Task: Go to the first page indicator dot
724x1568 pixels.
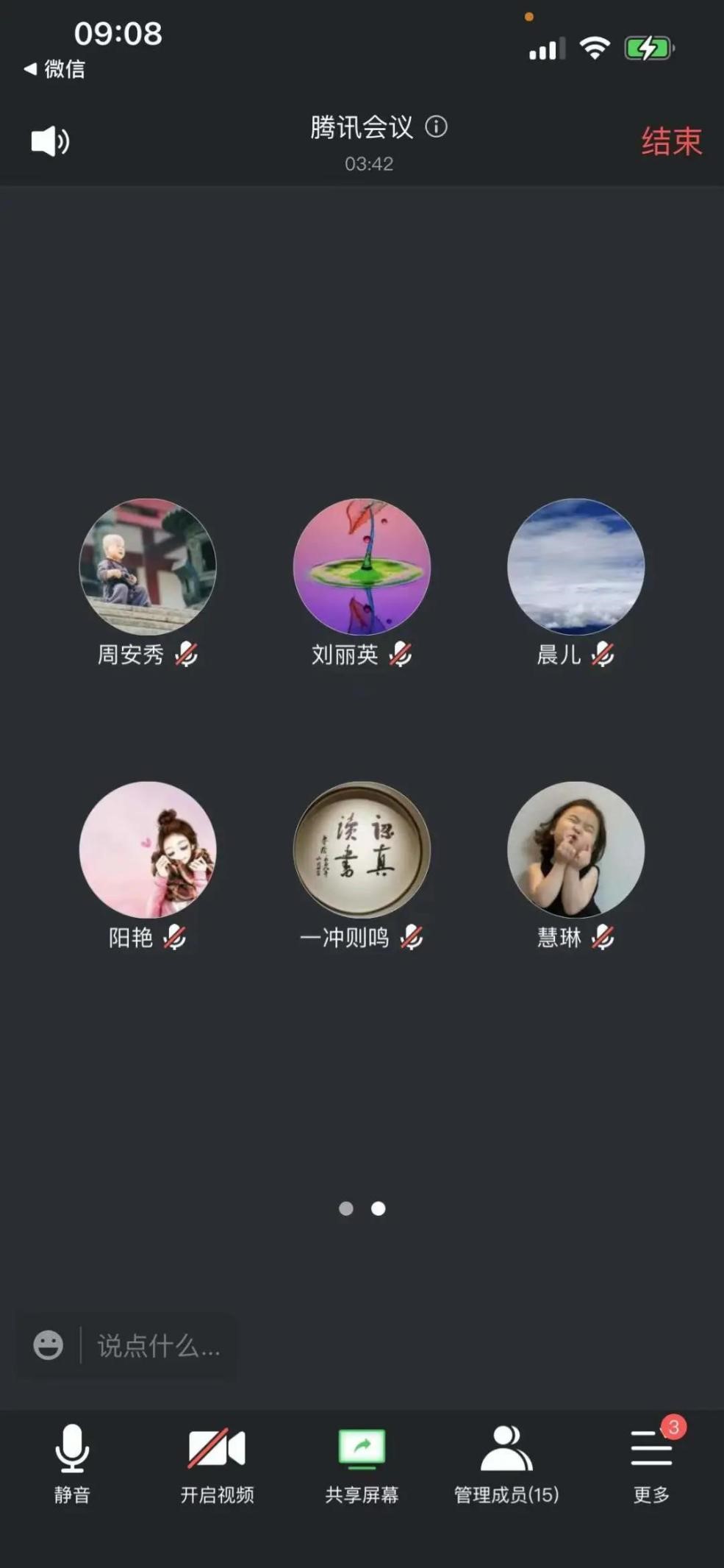Action: click(x=346, y=1208)
